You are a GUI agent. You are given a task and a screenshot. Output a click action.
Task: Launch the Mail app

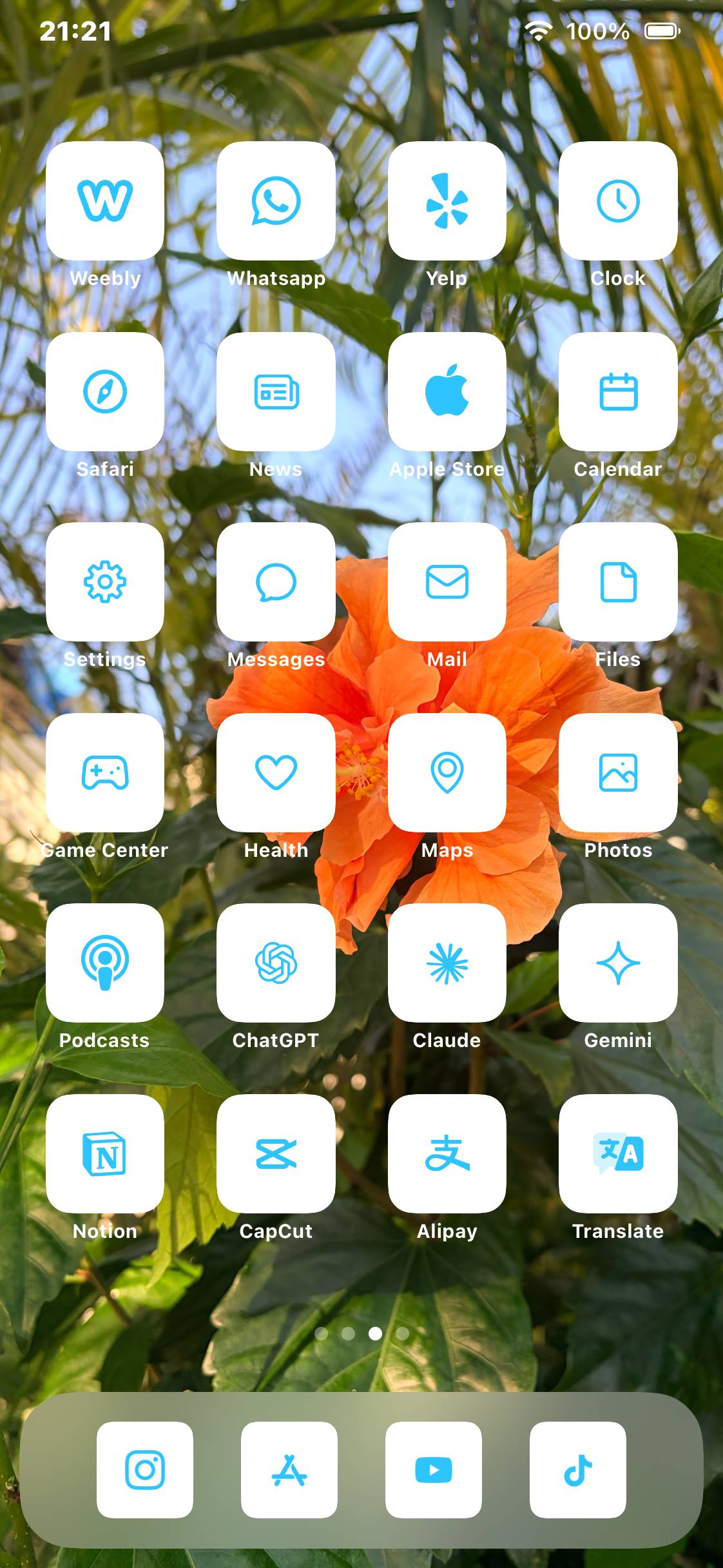point(447,582)
